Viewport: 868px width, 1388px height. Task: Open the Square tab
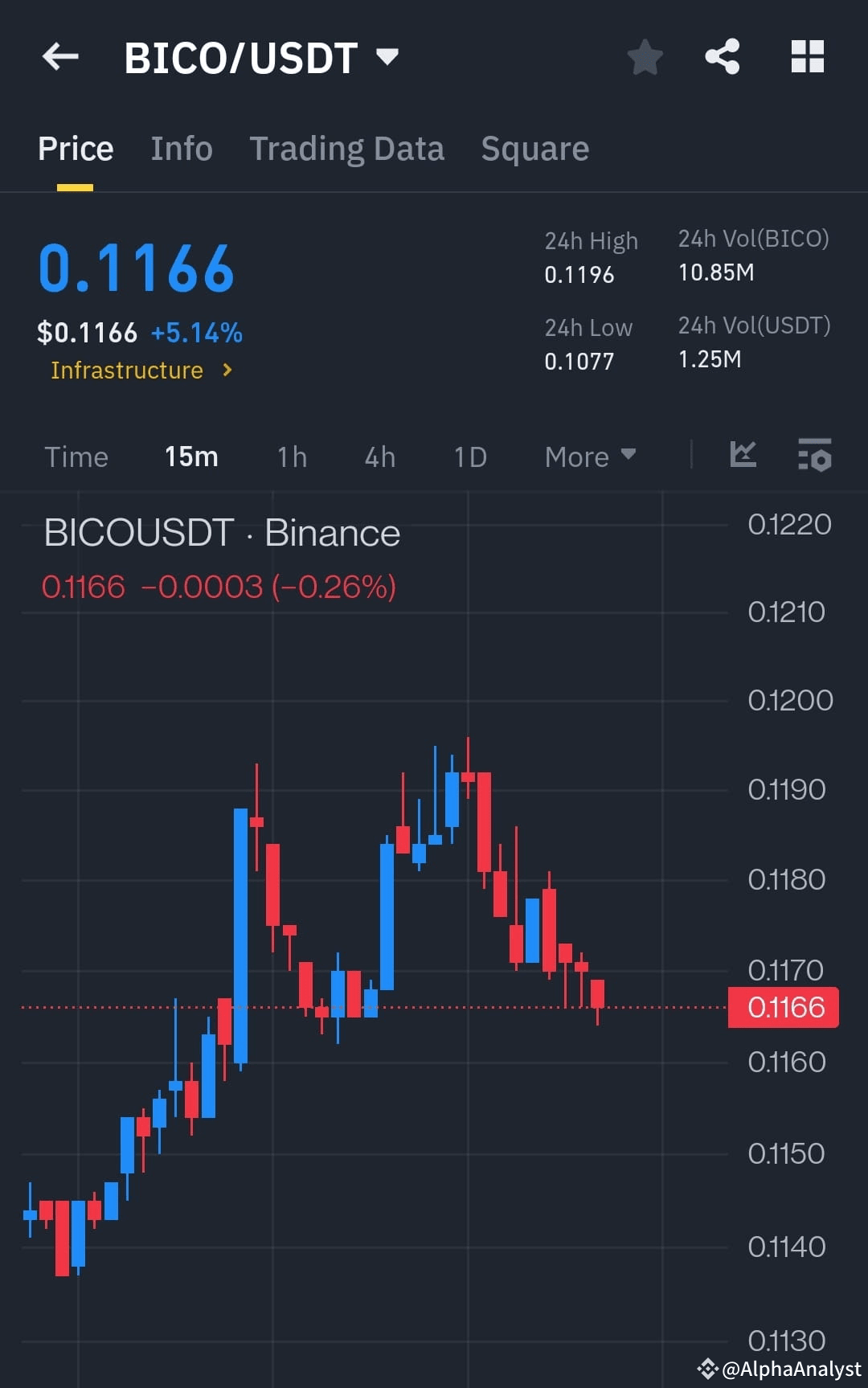point(534,148)
